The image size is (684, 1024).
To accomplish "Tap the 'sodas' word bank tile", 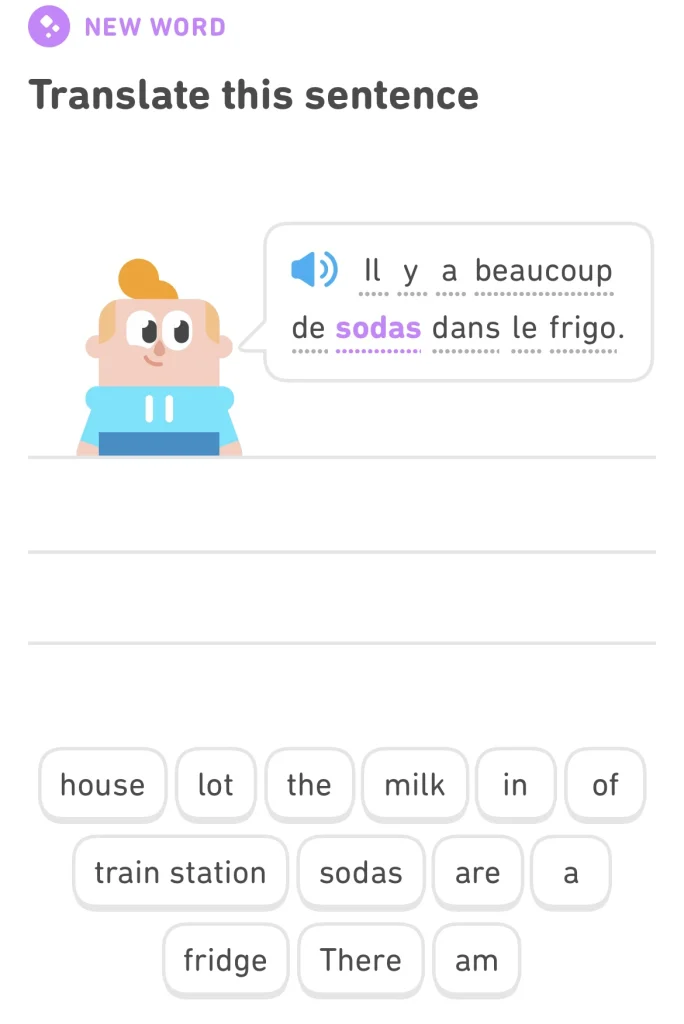I will coord(360,873).
